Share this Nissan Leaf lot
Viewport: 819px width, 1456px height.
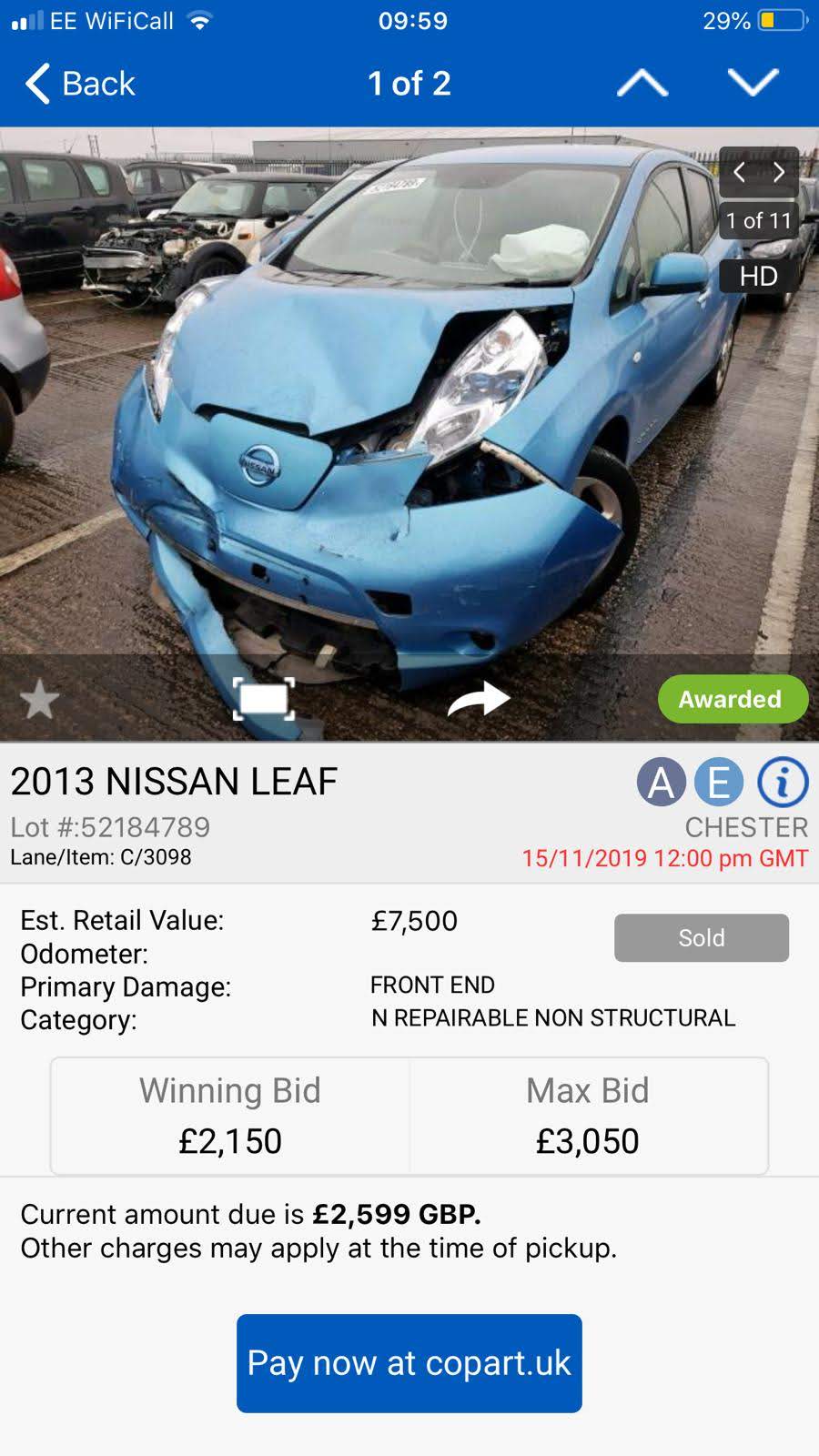[x=479, y=699]
